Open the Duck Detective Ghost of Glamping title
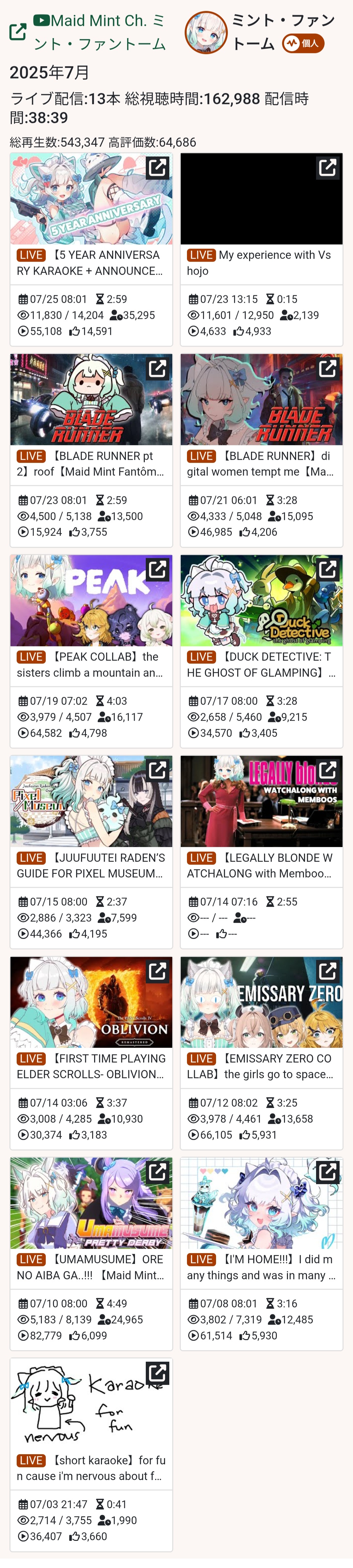Viewport: 353px width, 1568px height. 261,665
